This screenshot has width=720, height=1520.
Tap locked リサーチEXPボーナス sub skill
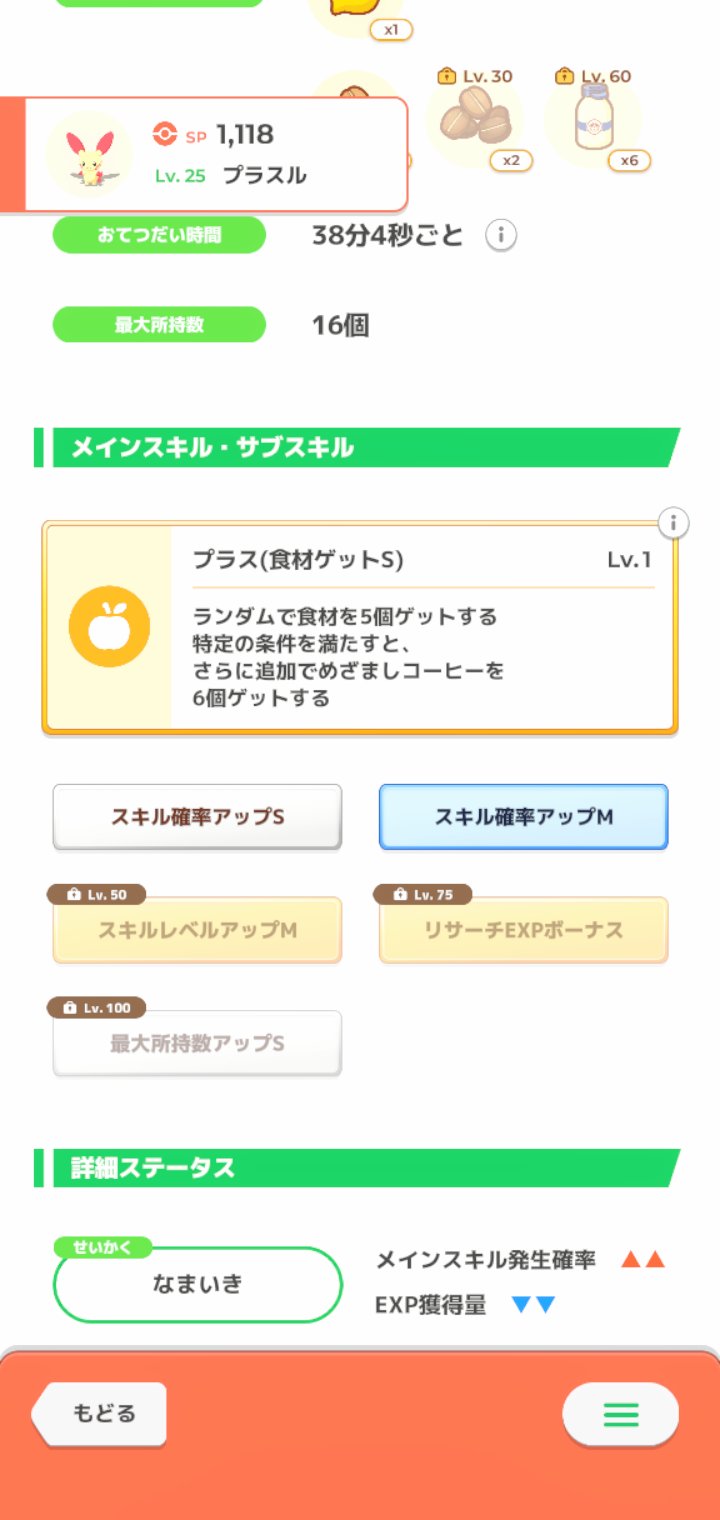(523, 930)
